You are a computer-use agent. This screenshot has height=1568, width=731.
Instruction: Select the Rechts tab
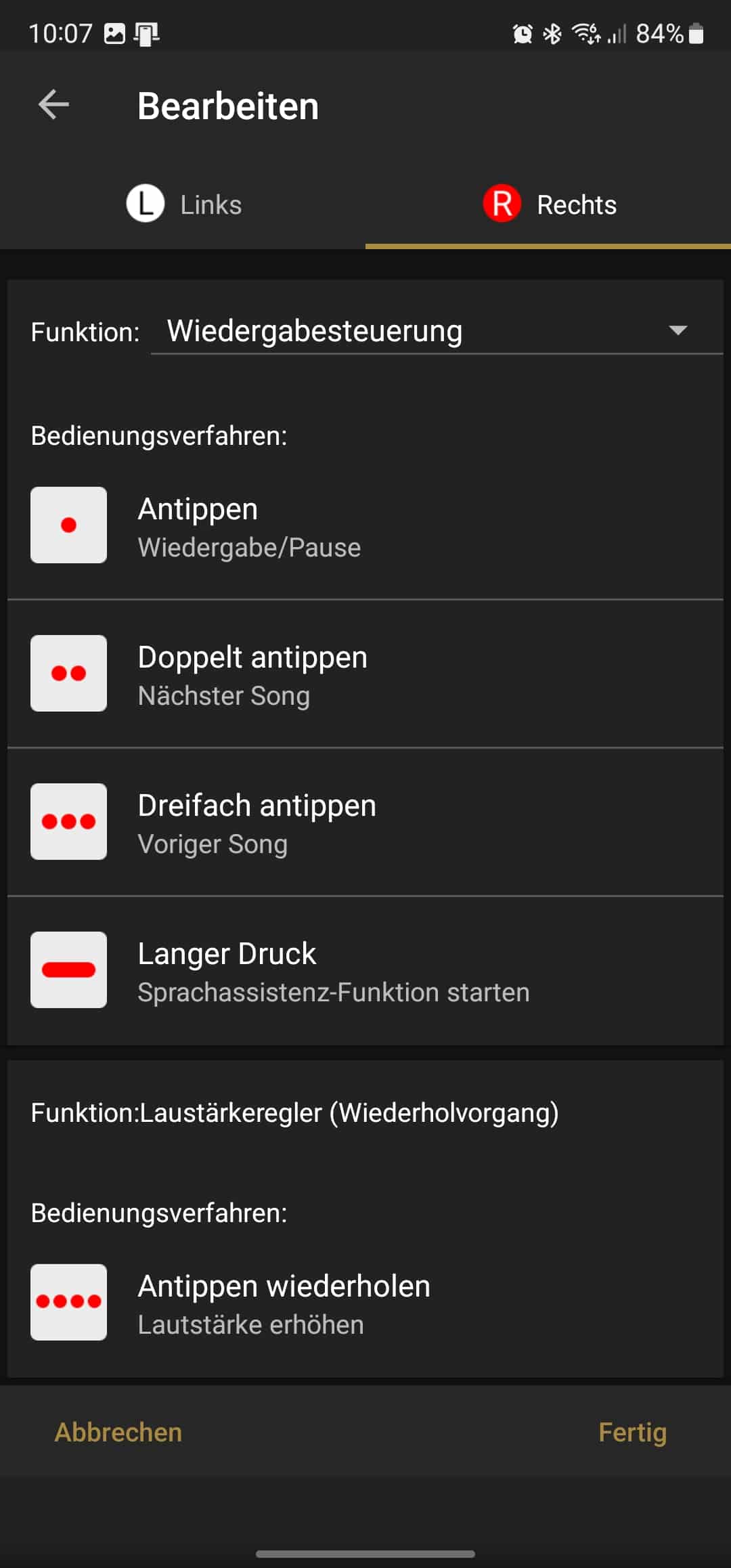pos(549,204)
